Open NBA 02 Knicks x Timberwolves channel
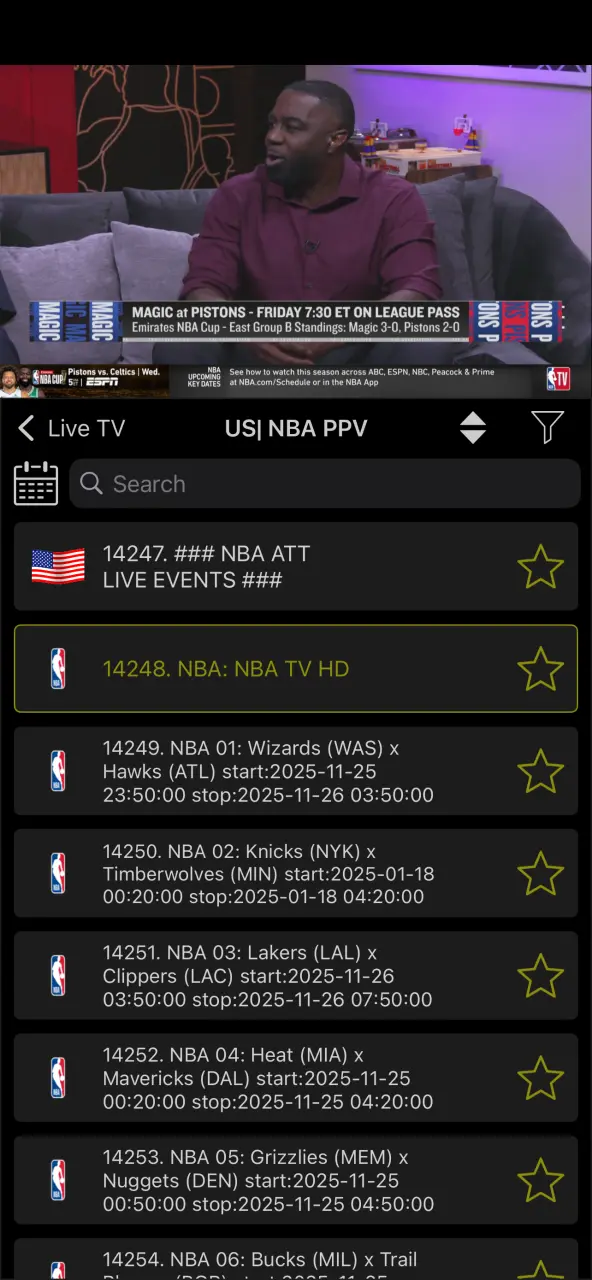 (296, 873)
